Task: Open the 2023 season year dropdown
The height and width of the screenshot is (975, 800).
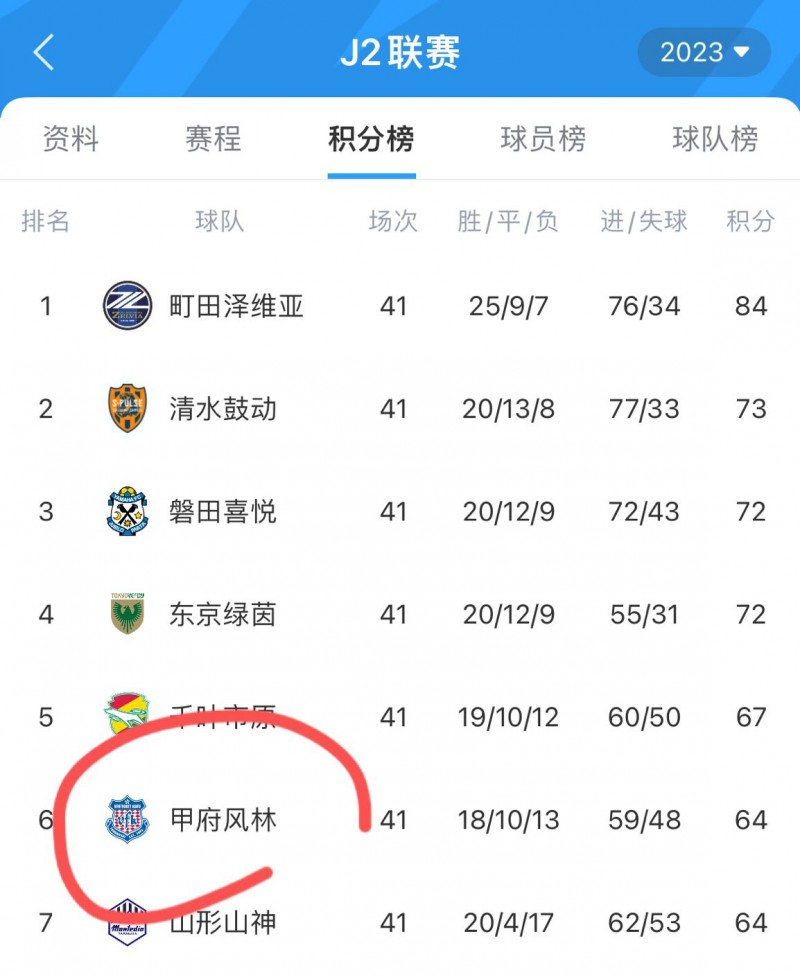Action: 703,52
